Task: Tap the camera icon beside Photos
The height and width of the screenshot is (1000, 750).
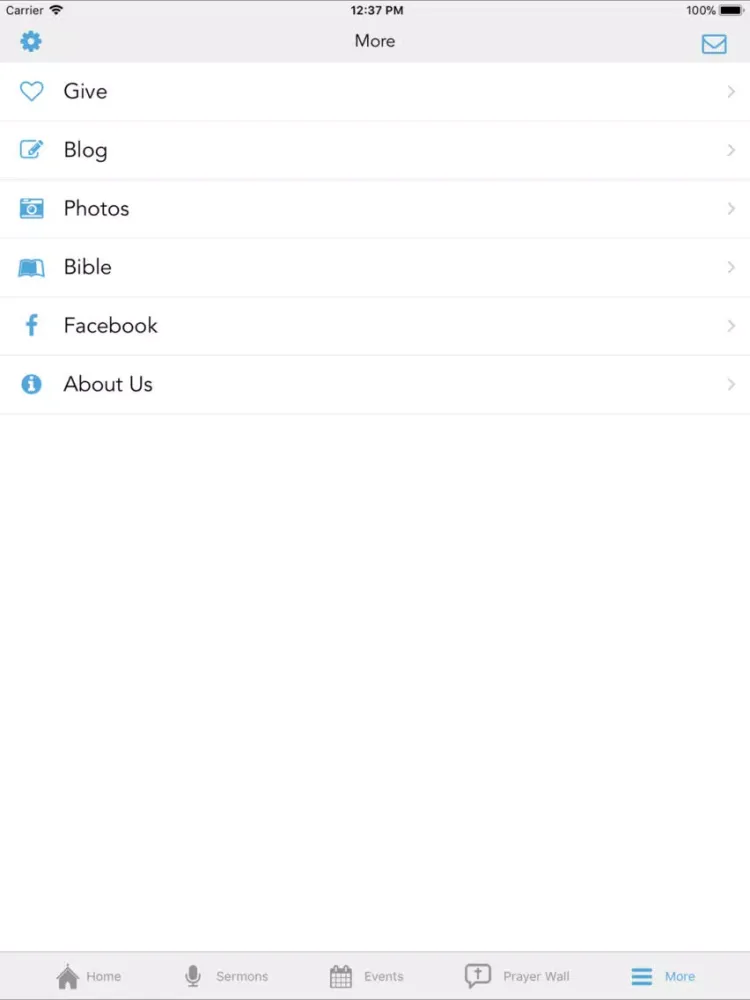Action: click(x=31, y=208)
